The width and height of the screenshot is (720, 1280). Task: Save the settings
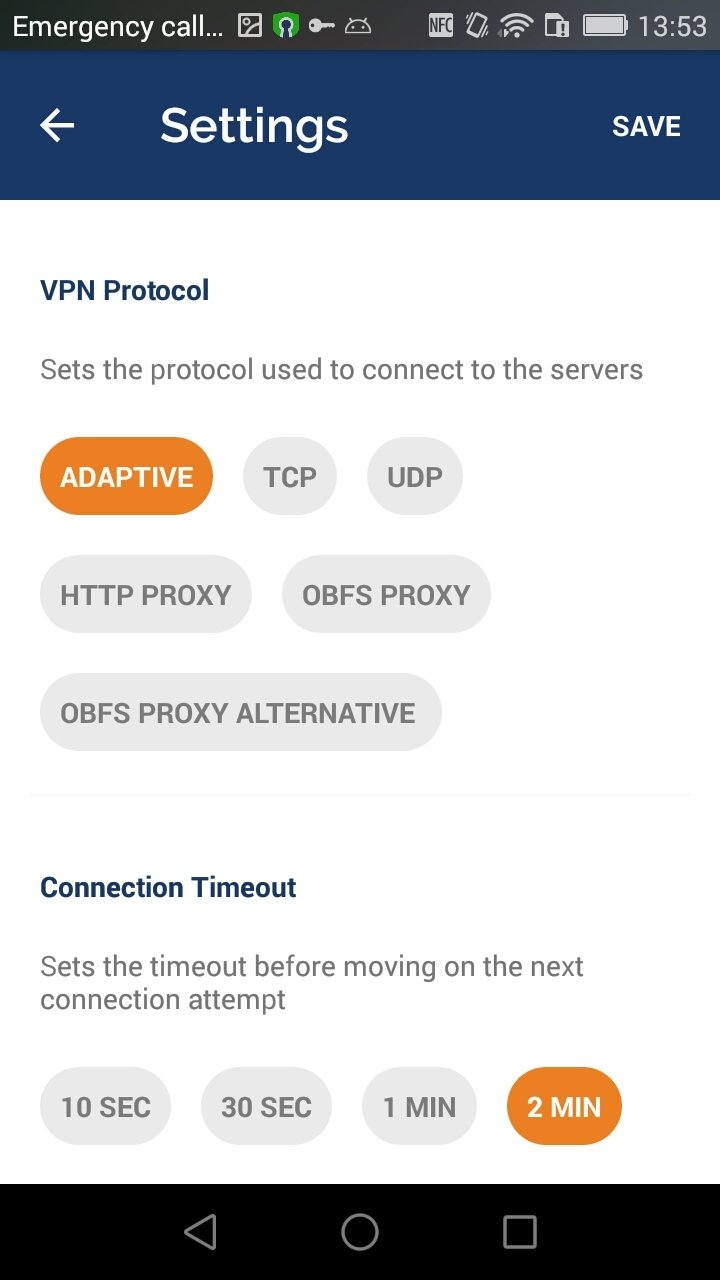[646, 126]
